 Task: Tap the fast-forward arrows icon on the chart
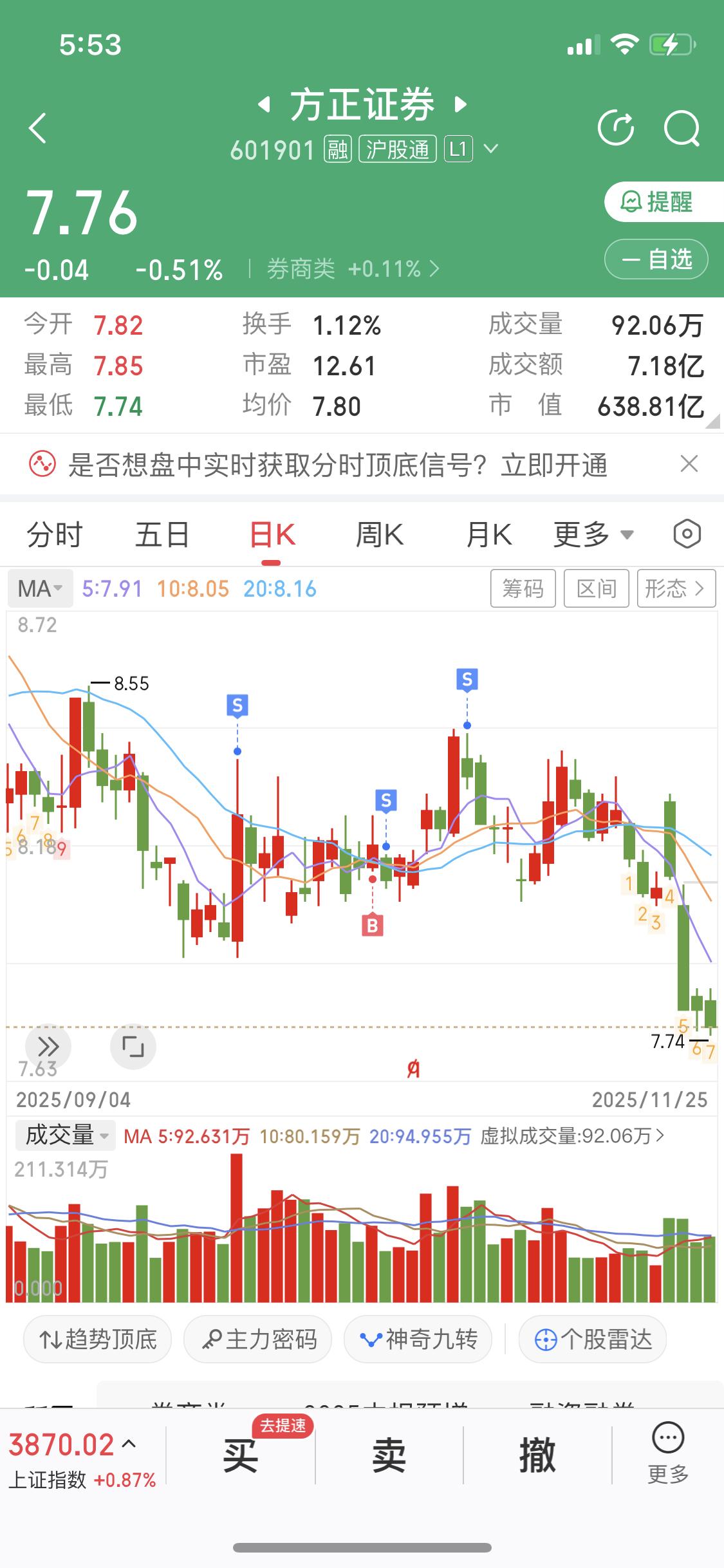click(x=48, y=1047)
